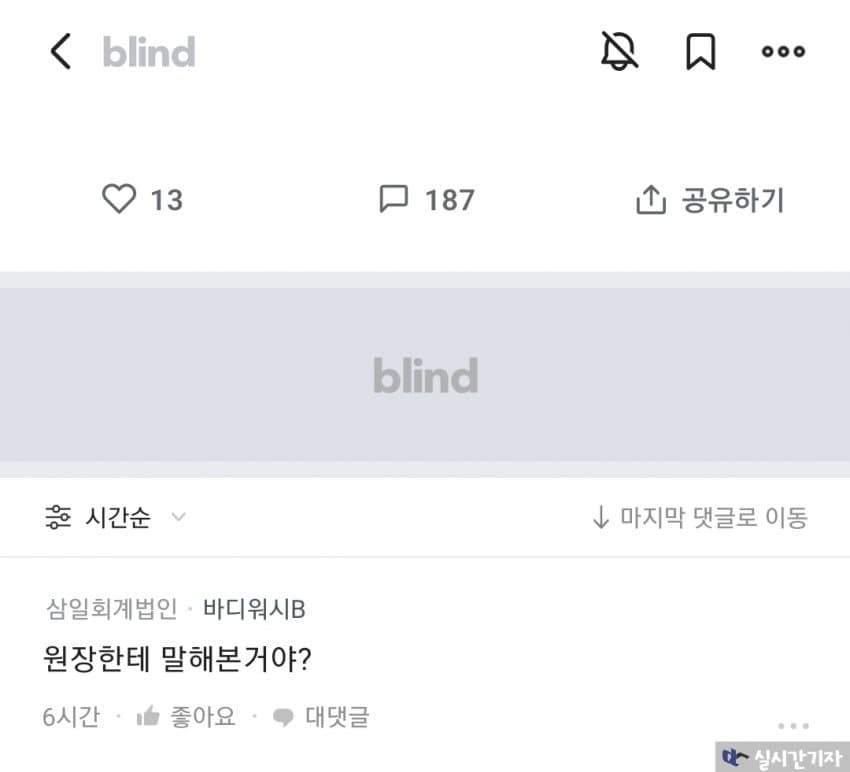Toggle the muted notification bell
This screenshot has height=772, width=850.
[x=619, y=51]
